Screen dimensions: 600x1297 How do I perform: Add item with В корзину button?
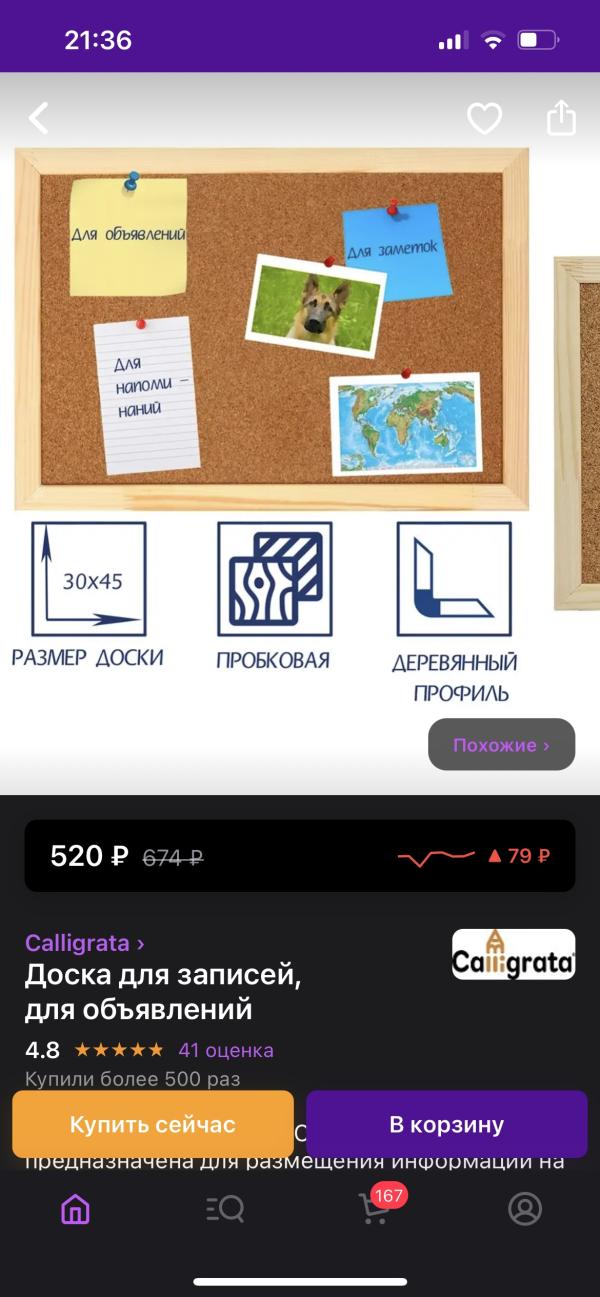(x=446, y=1124)
